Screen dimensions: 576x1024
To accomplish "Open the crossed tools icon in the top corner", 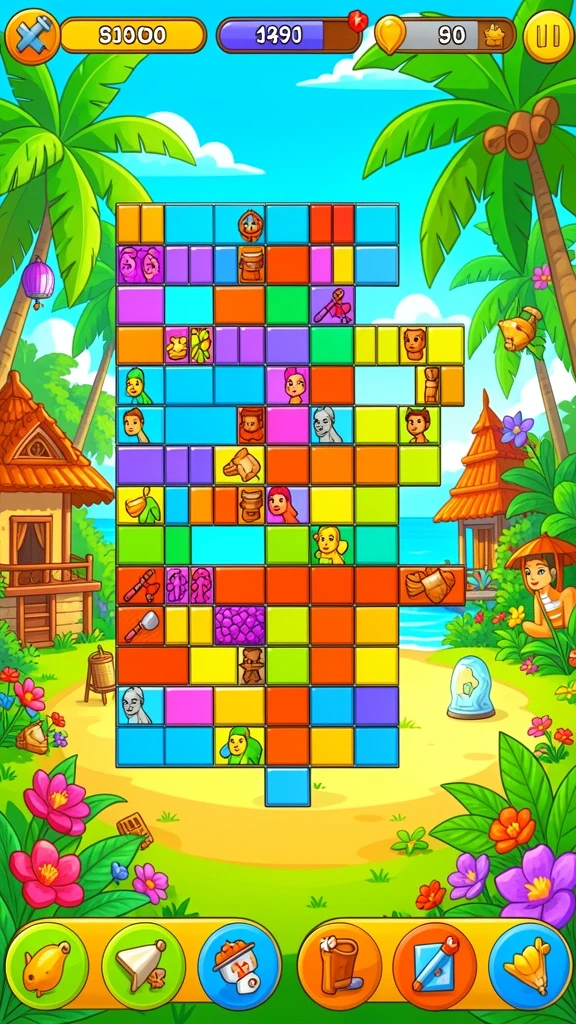I will tap(31, 36).
